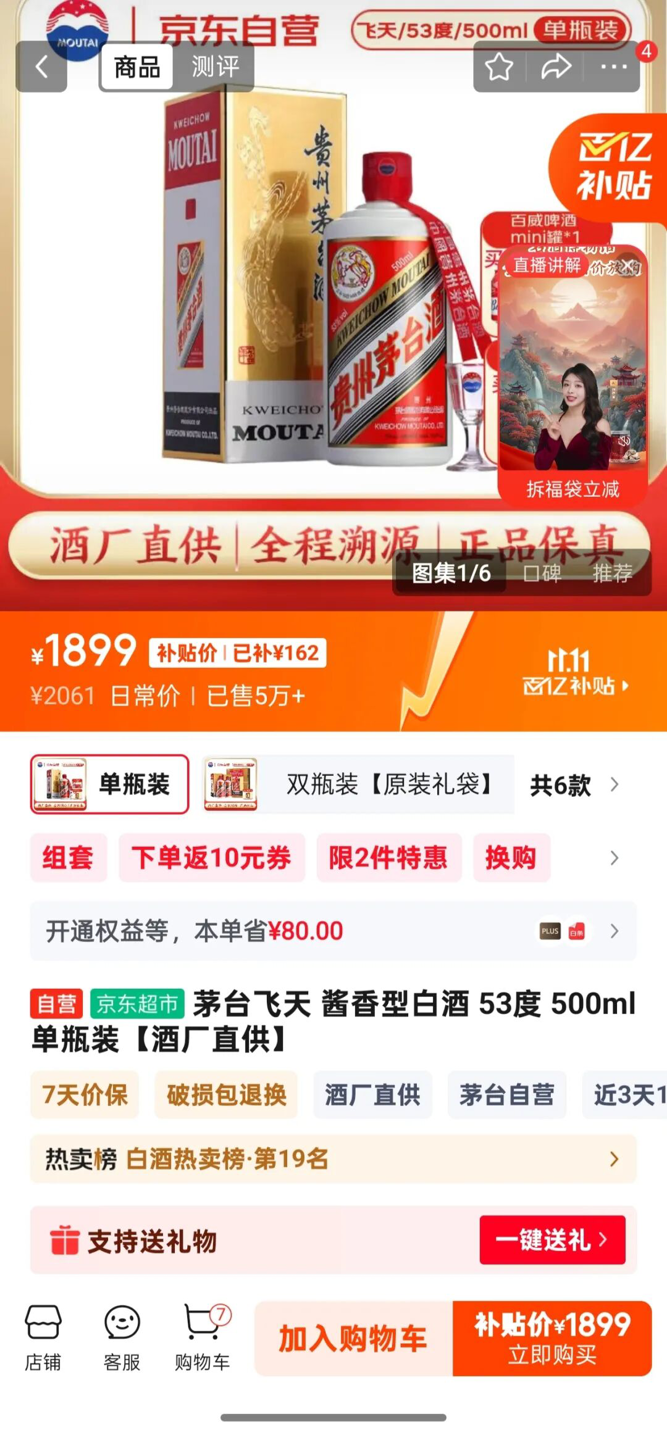The height and width of the screenshot is (1435, 667).
Task: Switch gallery to 推荐
Action: point(612,573)
